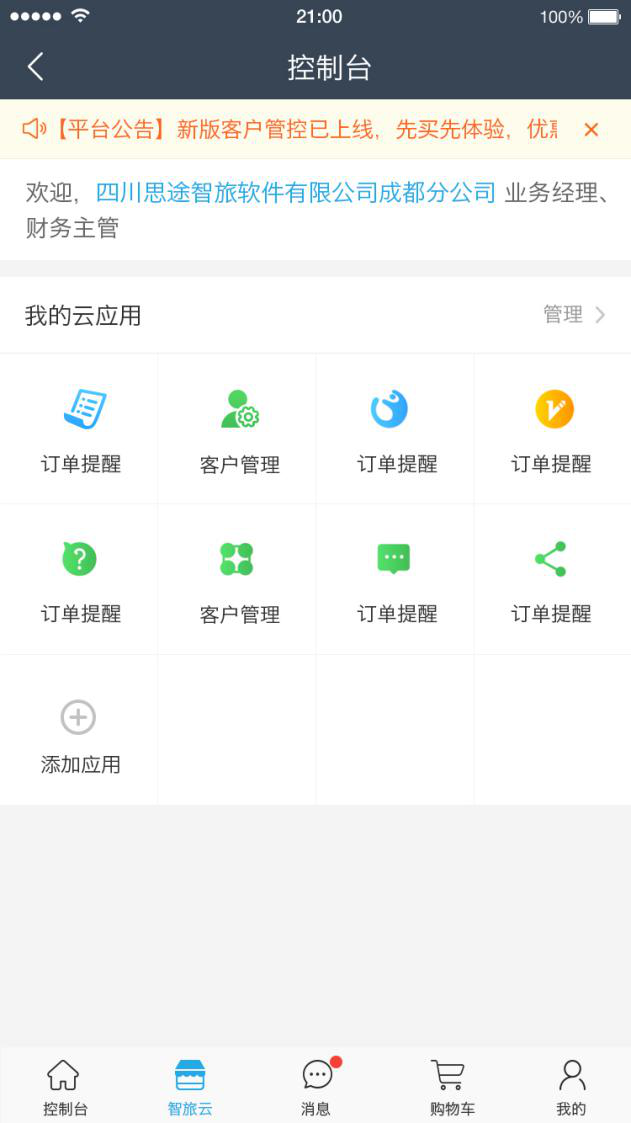Open 订单提醒 with the green chat-bubble icon
The width and height of the screenshot is (631, 1123).
pyautogui.click(x=397, y=578)
